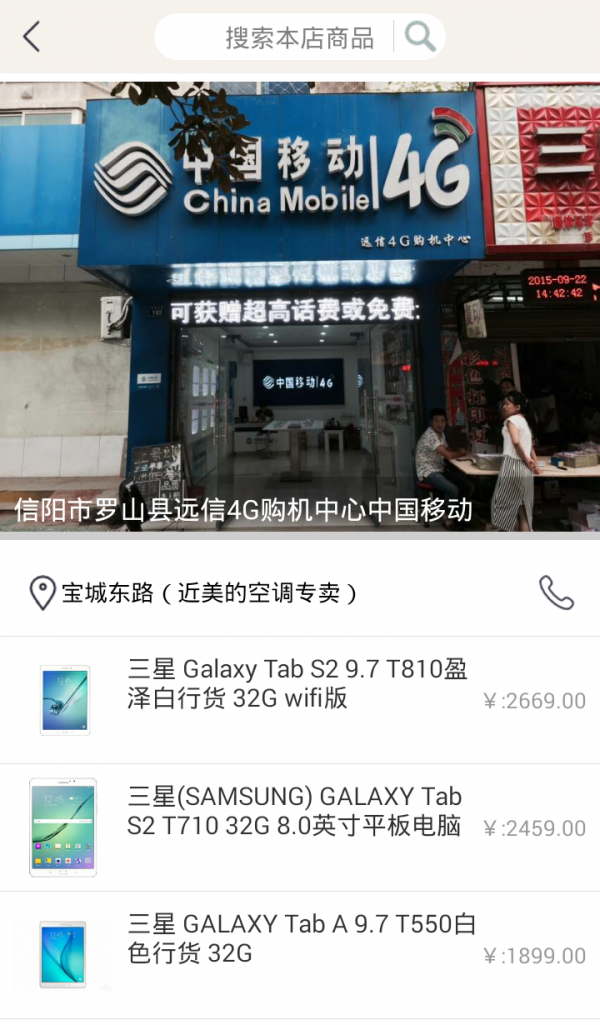Open the Galaxy Tab S2 T710 8.0 product
600x1025 pixels.
point(300,827)
